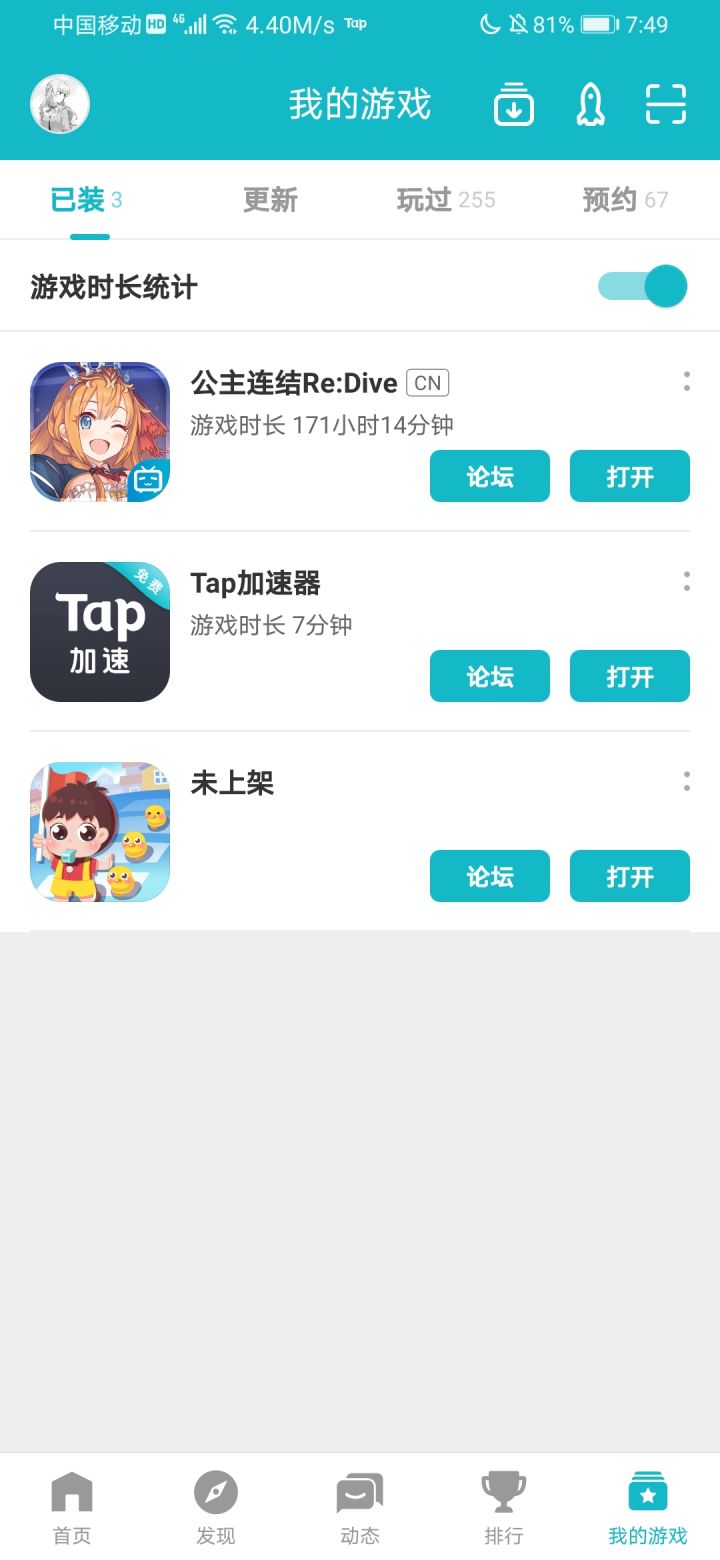Switch to the 更新 tab

tap(269, 200)
